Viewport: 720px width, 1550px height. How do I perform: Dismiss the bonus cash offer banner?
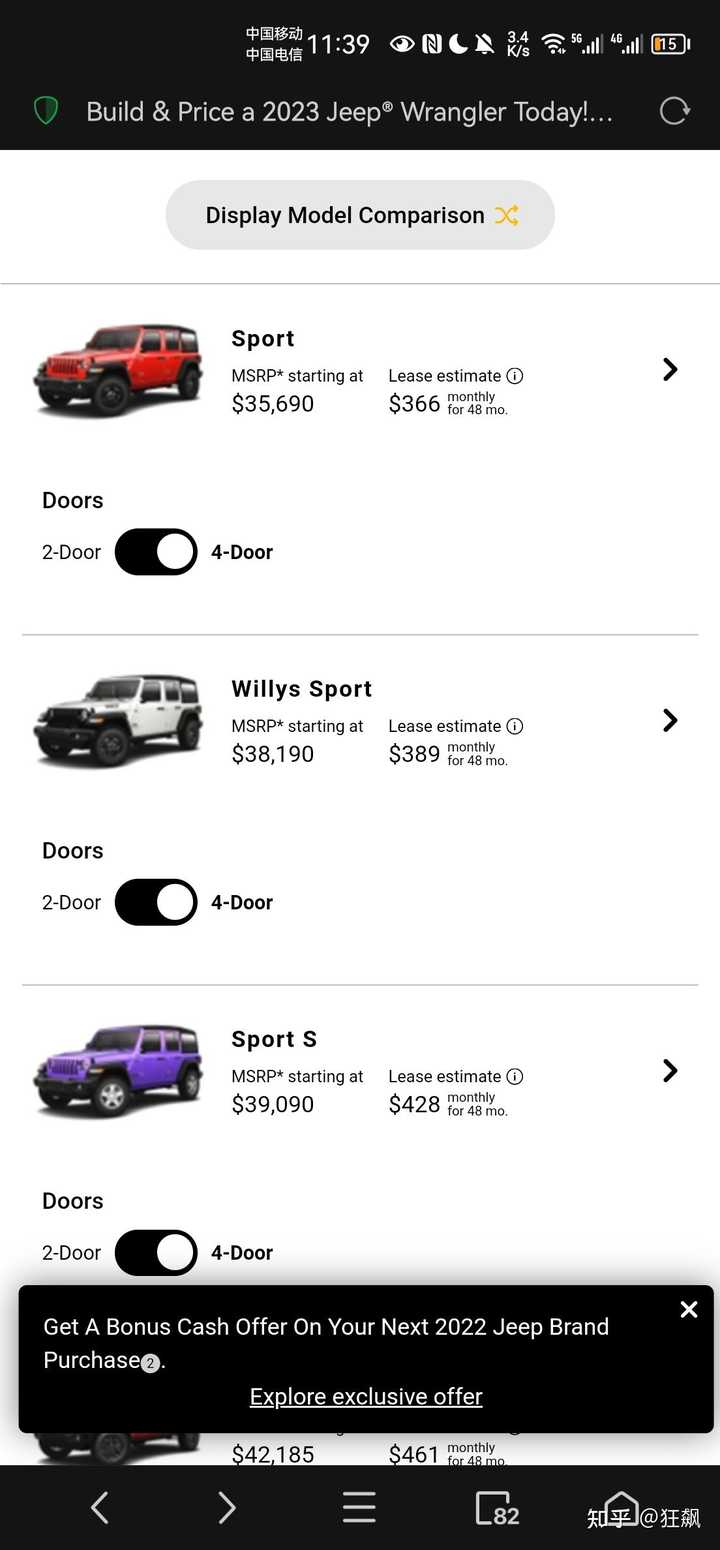[x=689, y=1310]
